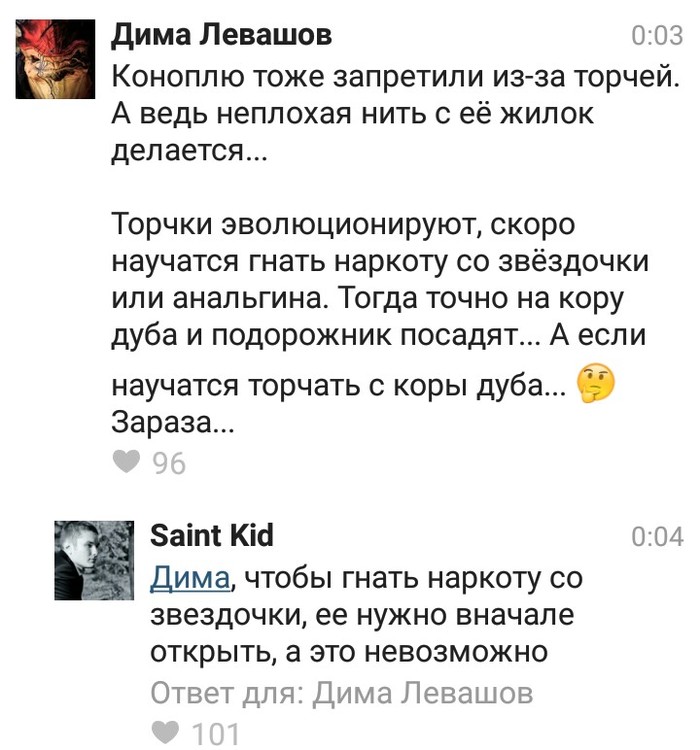Image resolution: width=700 pixels, height=750 pixels.
Task: Open Saint Kid's profile avatar
Action: [x=94, y=560]
